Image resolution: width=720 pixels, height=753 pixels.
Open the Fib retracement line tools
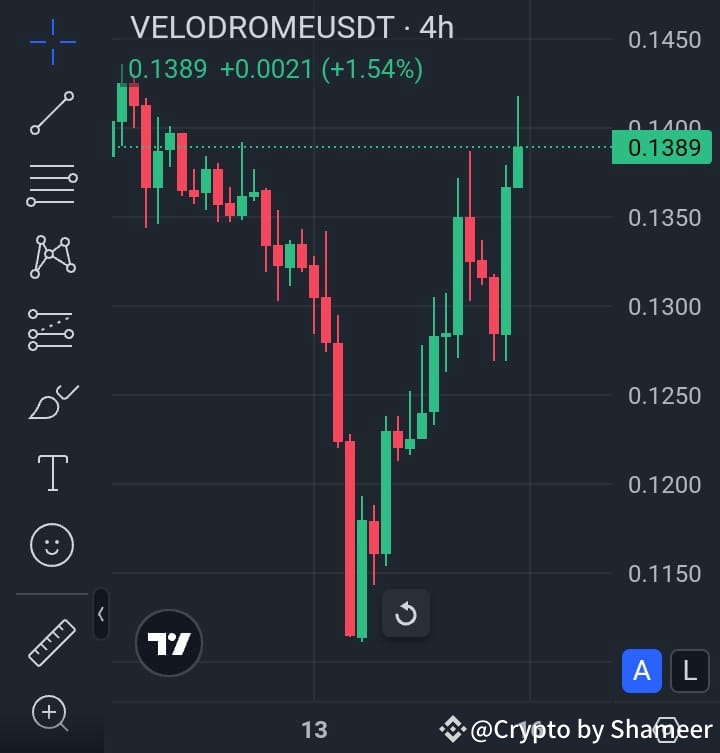[52, 184]
